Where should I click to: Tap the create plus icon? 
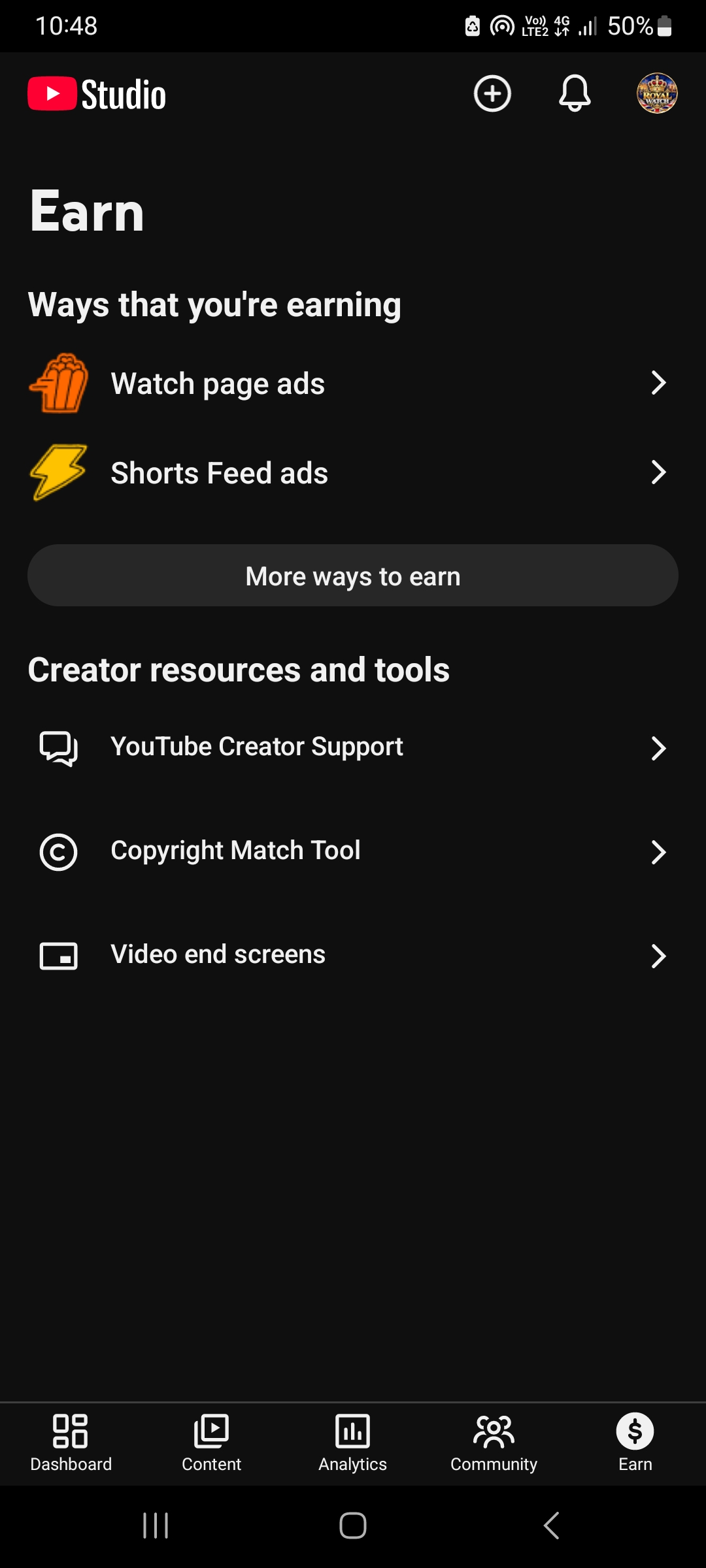[492, 93]
